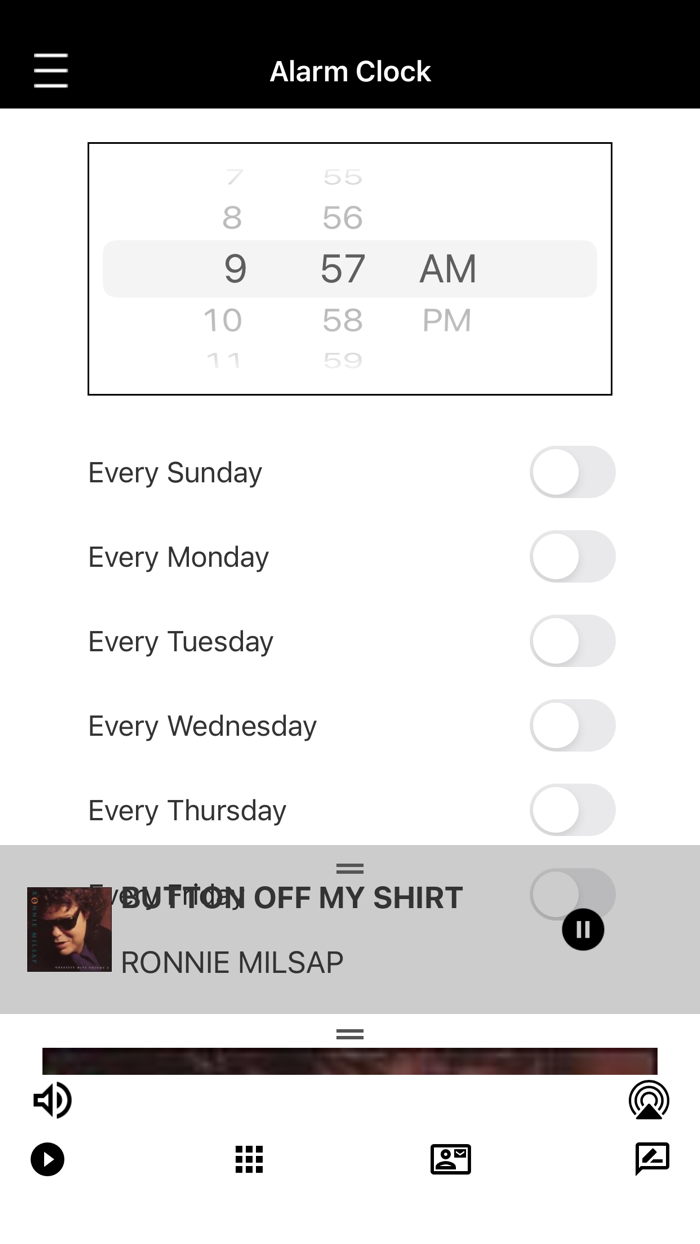Tap the play icon in bottom bar
The image size is (700, 1244).
point(47,1159)
